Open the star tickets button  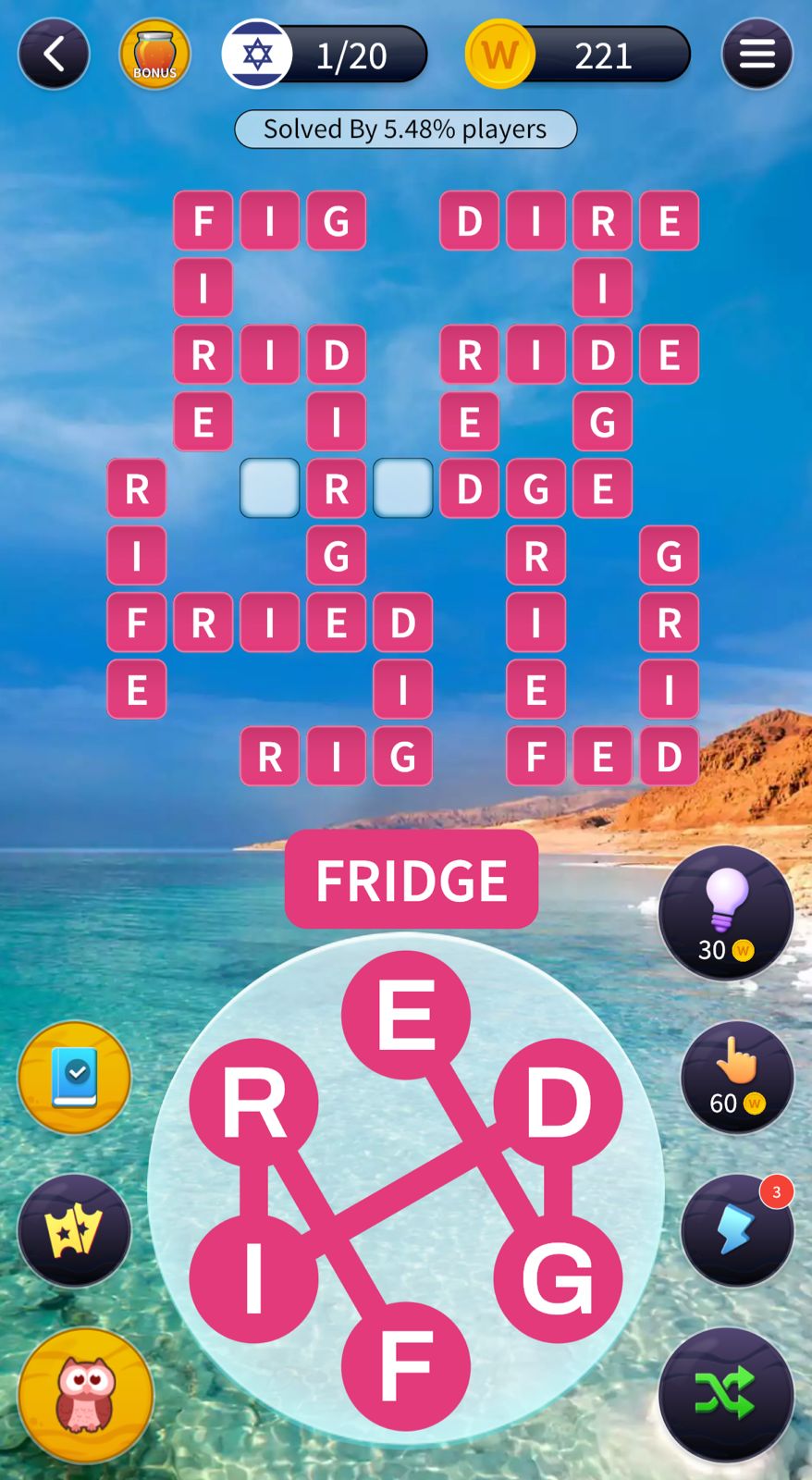(x=74, y=1231)
